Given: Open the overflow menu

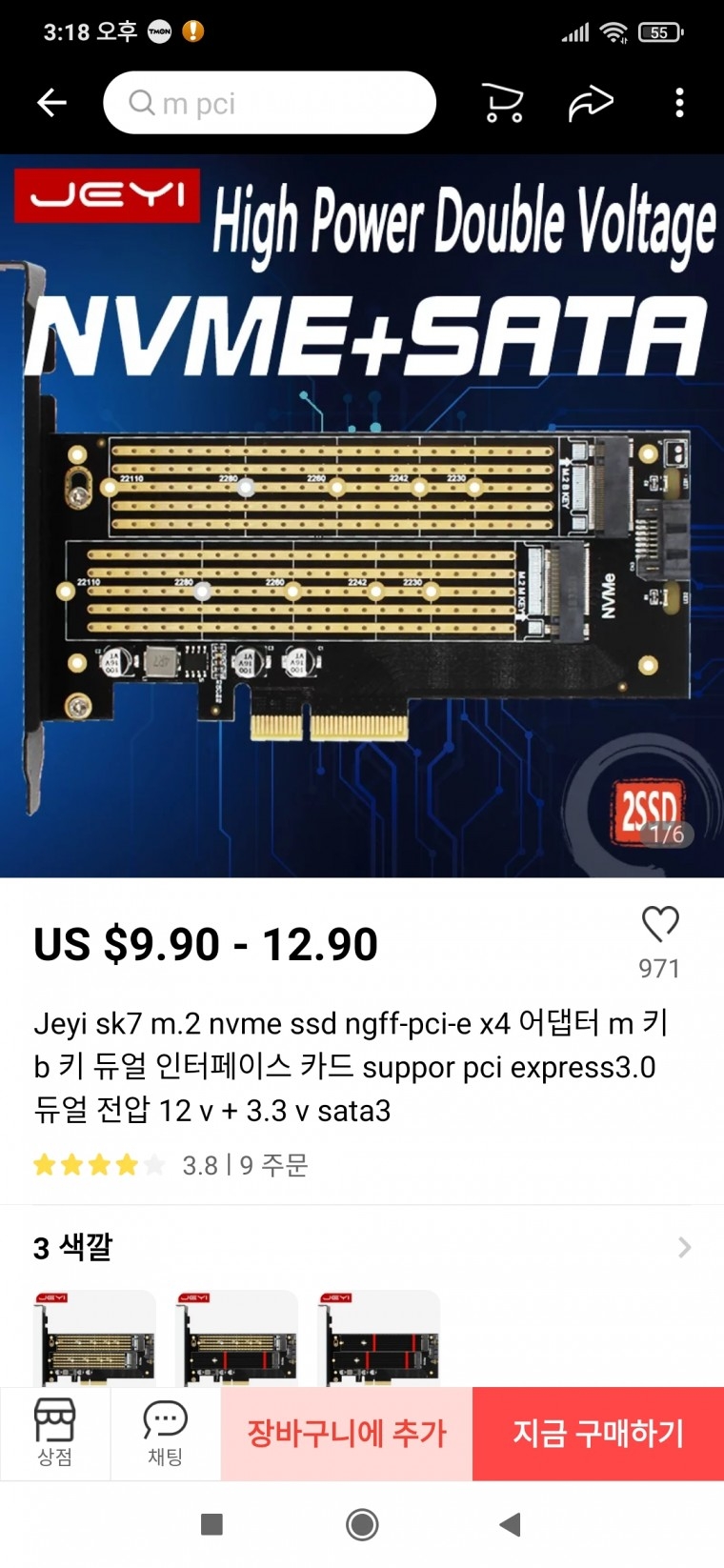Looking at the screenshot, I should coord(679,103).
